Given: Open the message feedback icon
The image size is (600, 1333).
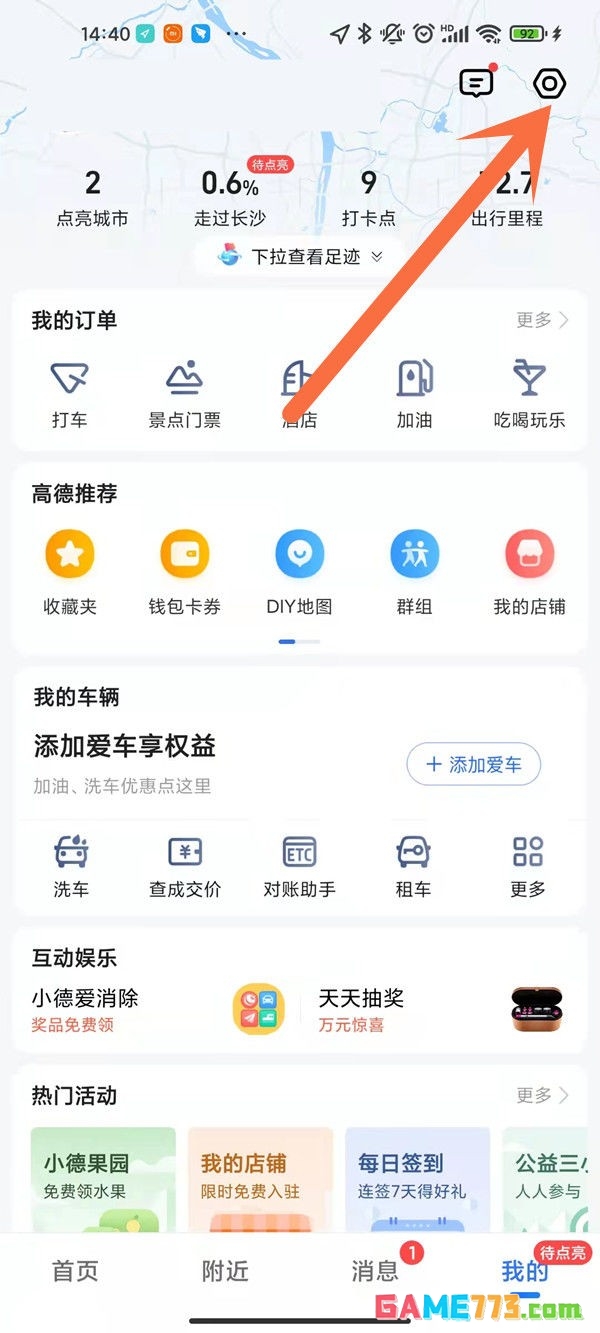Looking at the screenshot, I should tap(476, 84).
